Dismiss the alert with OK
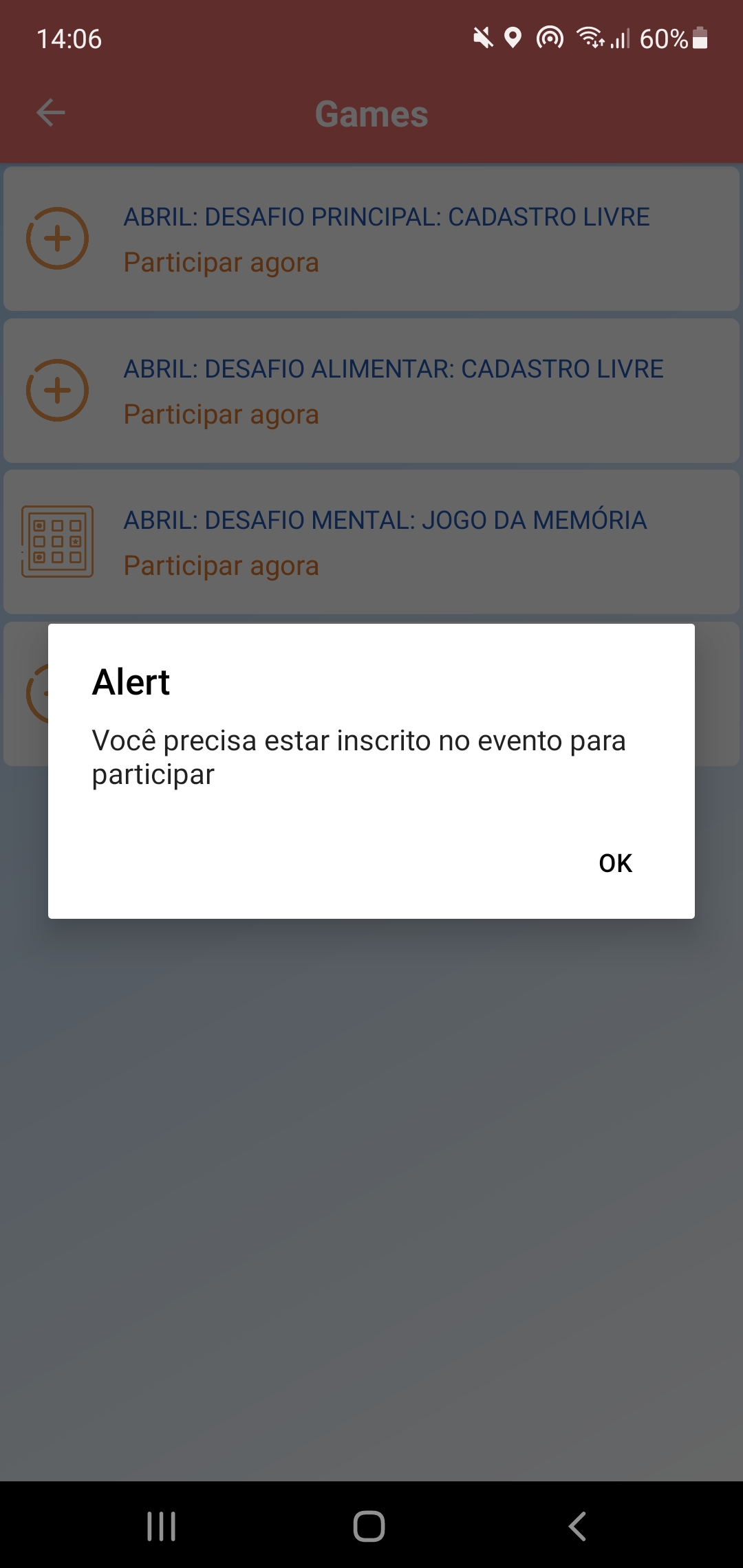The width and height of the screenshot is (743, 1568). (x=615, y=863)
